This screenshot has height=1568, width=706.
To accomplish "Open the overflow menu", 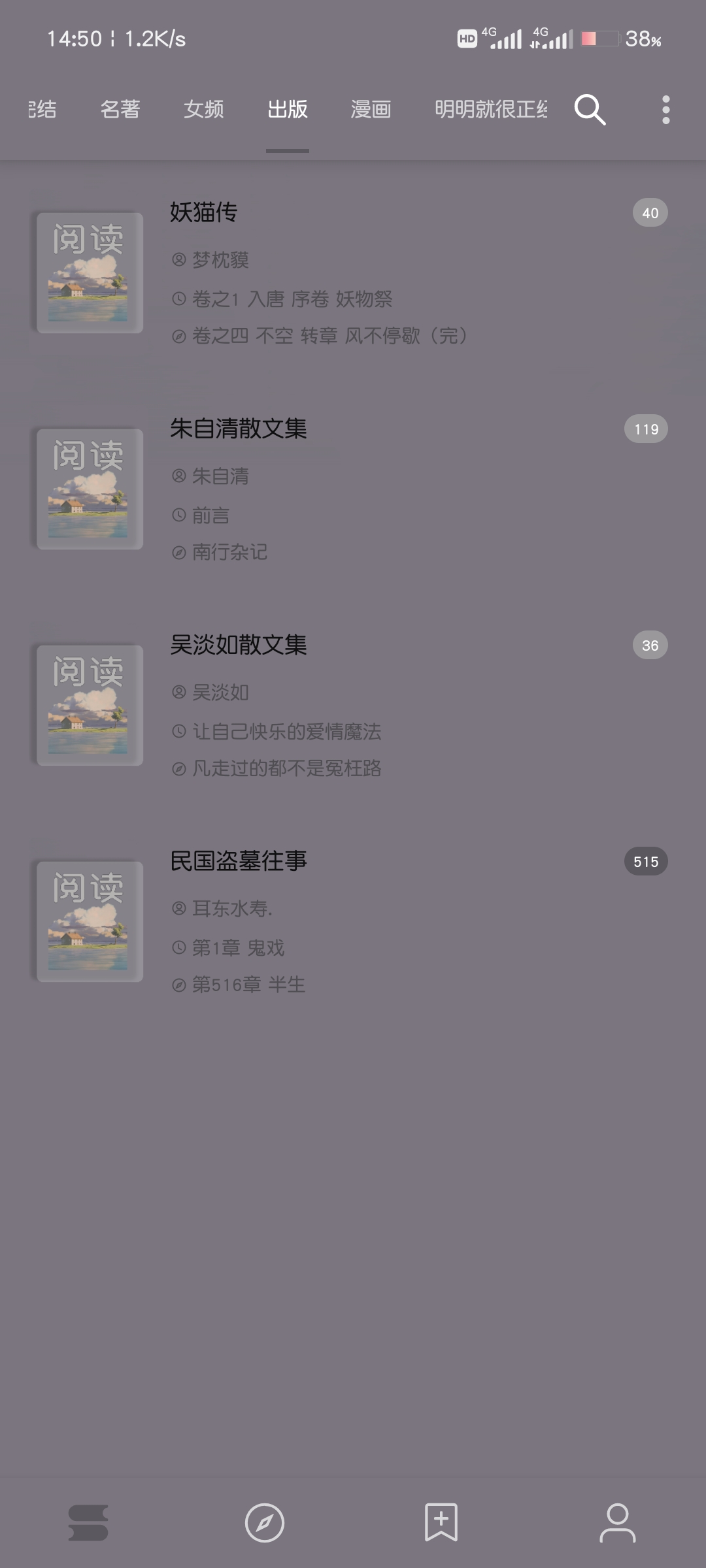I will pyautogui.click(x=665, y=109).
